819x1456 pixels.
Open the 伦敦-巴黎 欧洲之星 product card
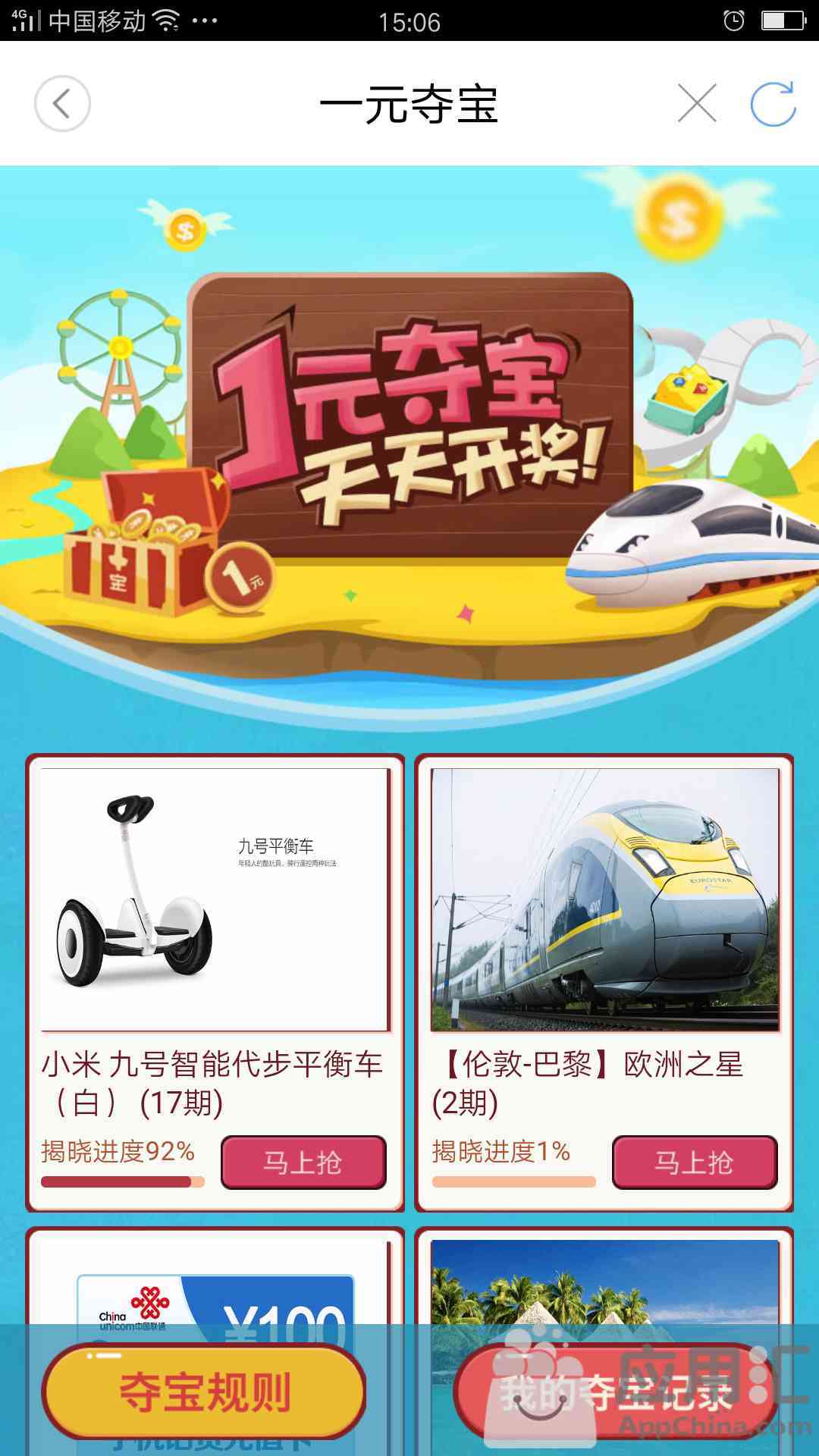pyautogui.click(x=604, y=983)
